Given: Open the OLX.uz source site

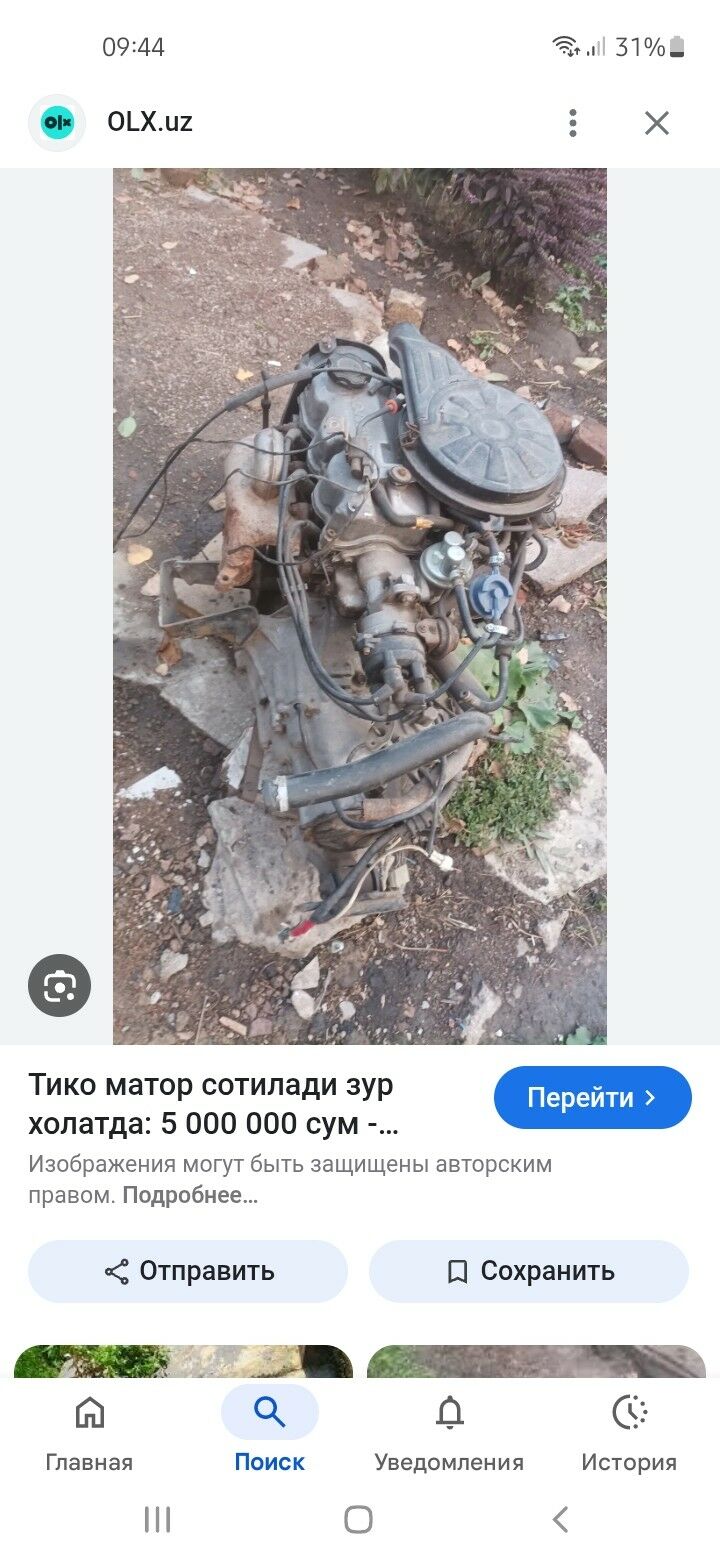Looking at the screenshot, I should pyautogui.click(x=150, y=123).
